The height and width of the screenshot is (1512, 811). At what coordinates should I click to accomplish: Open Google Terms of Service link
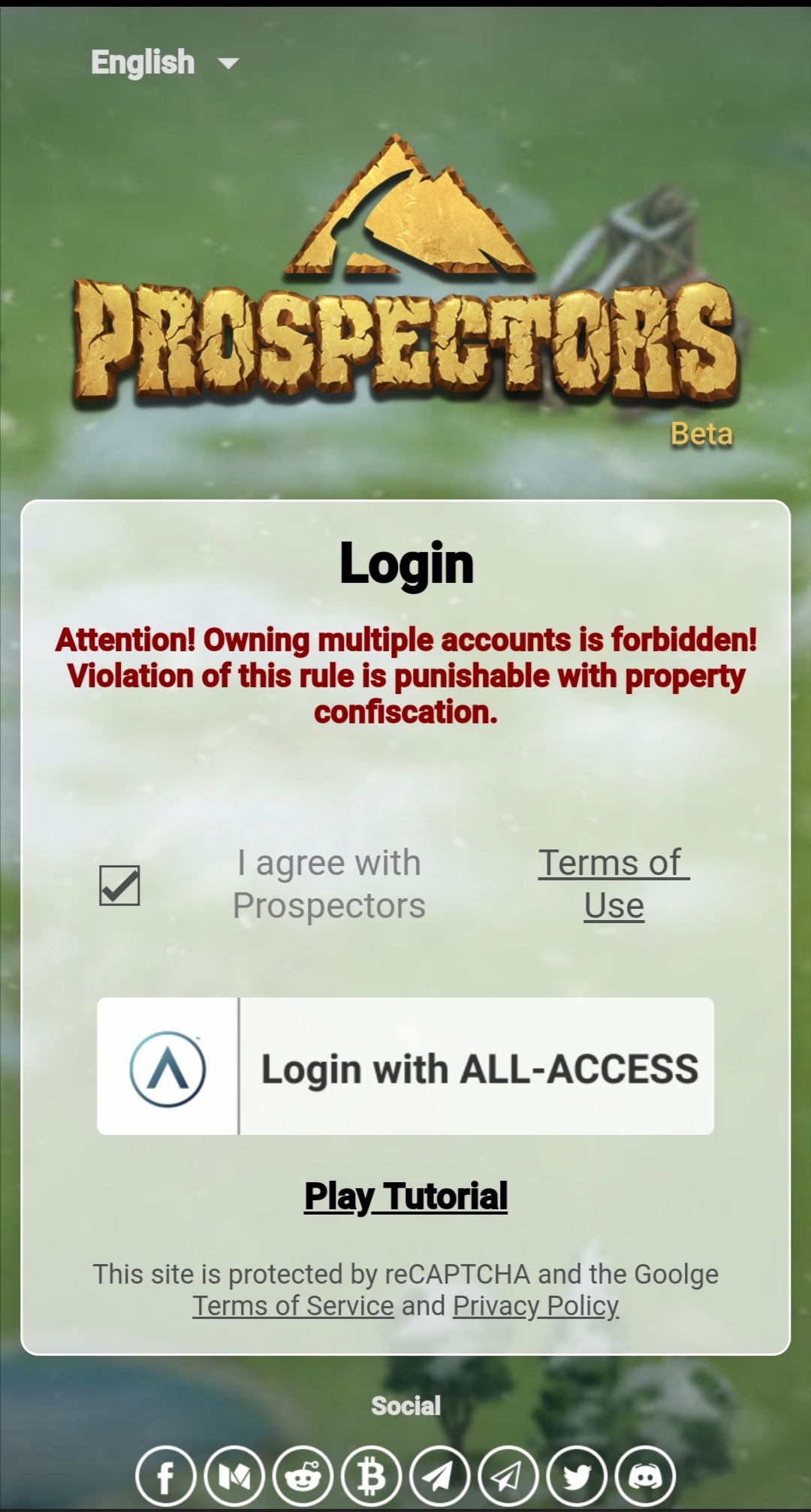tap(293, 1305)
